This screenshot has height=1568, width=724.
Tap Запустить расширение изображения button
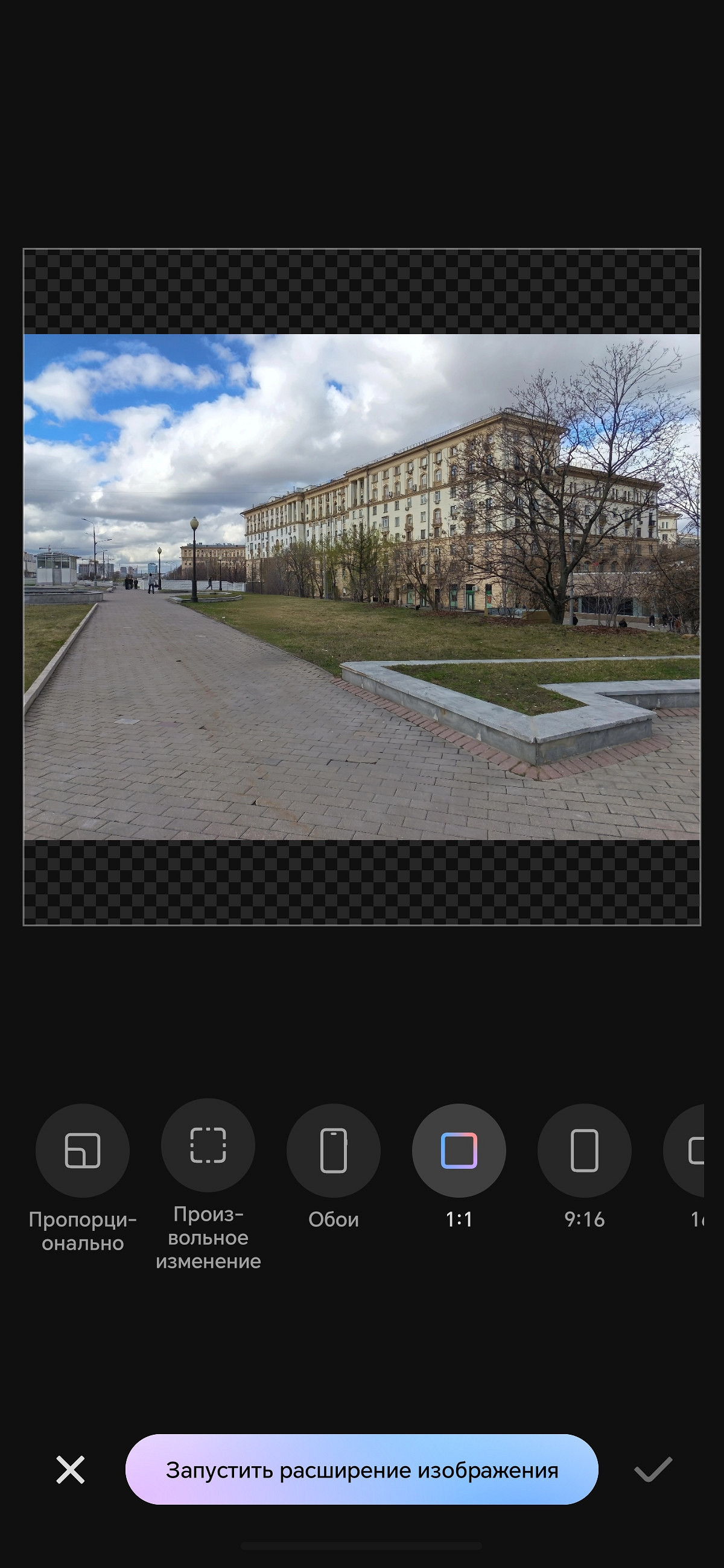pos(361,1470)
